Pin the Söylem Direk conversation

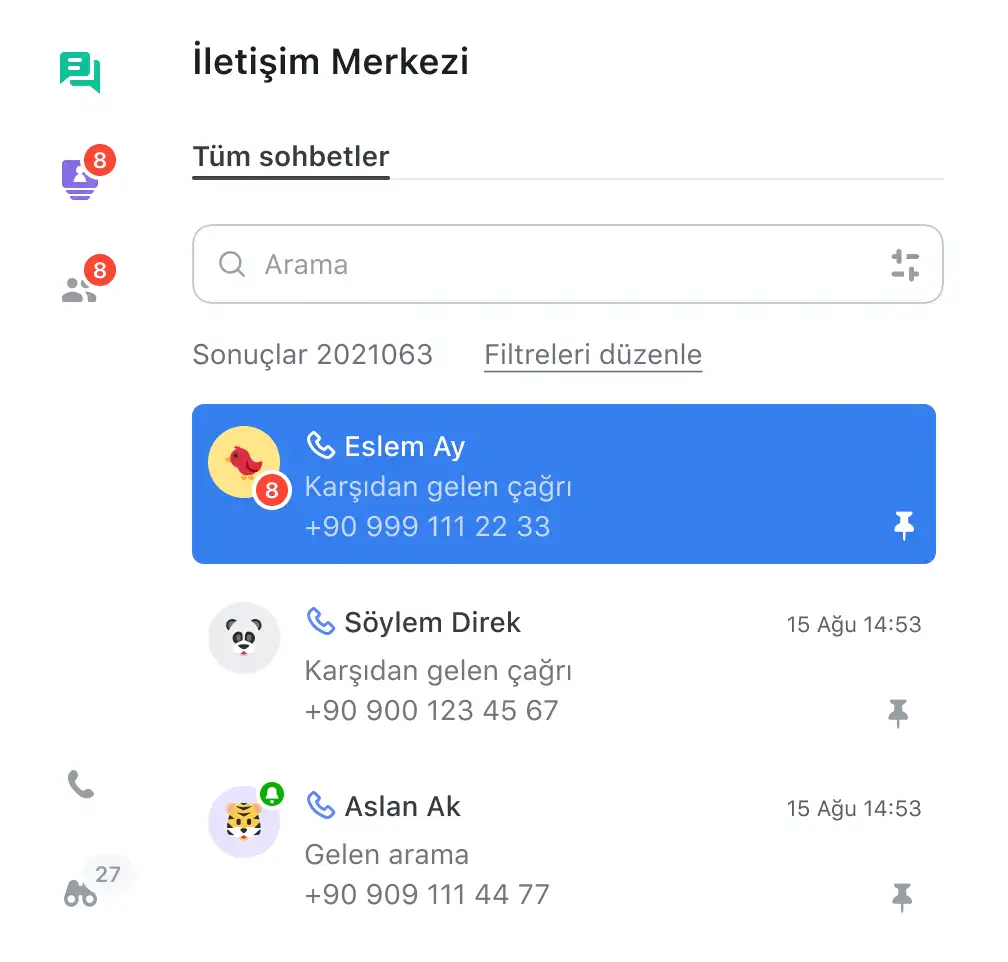click(899, 713)
